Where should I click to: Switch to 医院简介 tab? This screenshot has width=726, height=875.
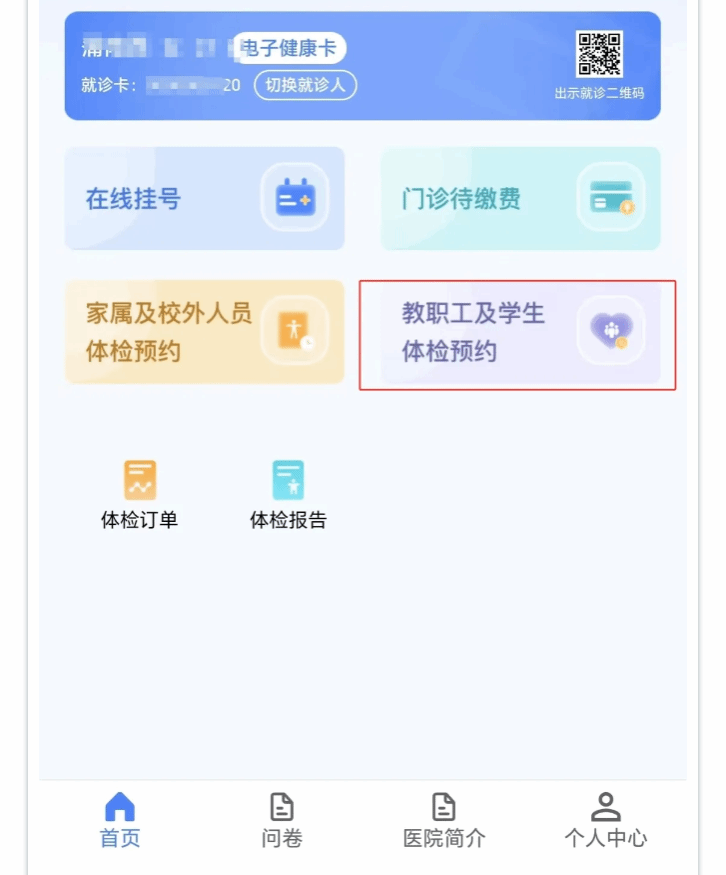click(x=444, y=819)
